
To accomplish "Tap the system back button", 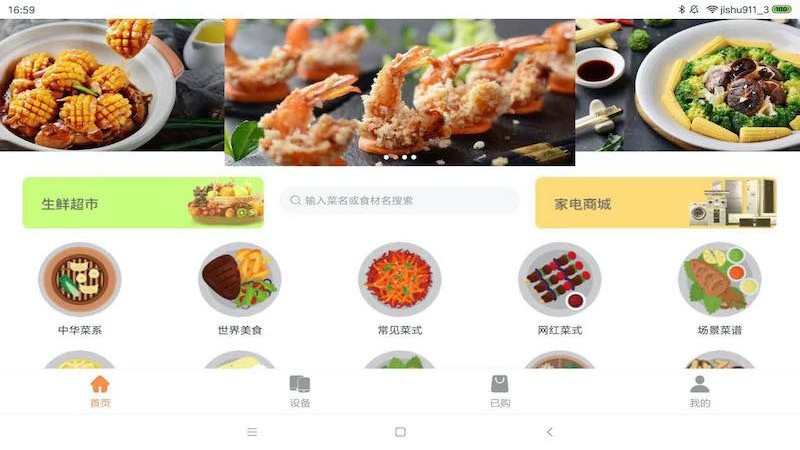I will click(549, 432).
